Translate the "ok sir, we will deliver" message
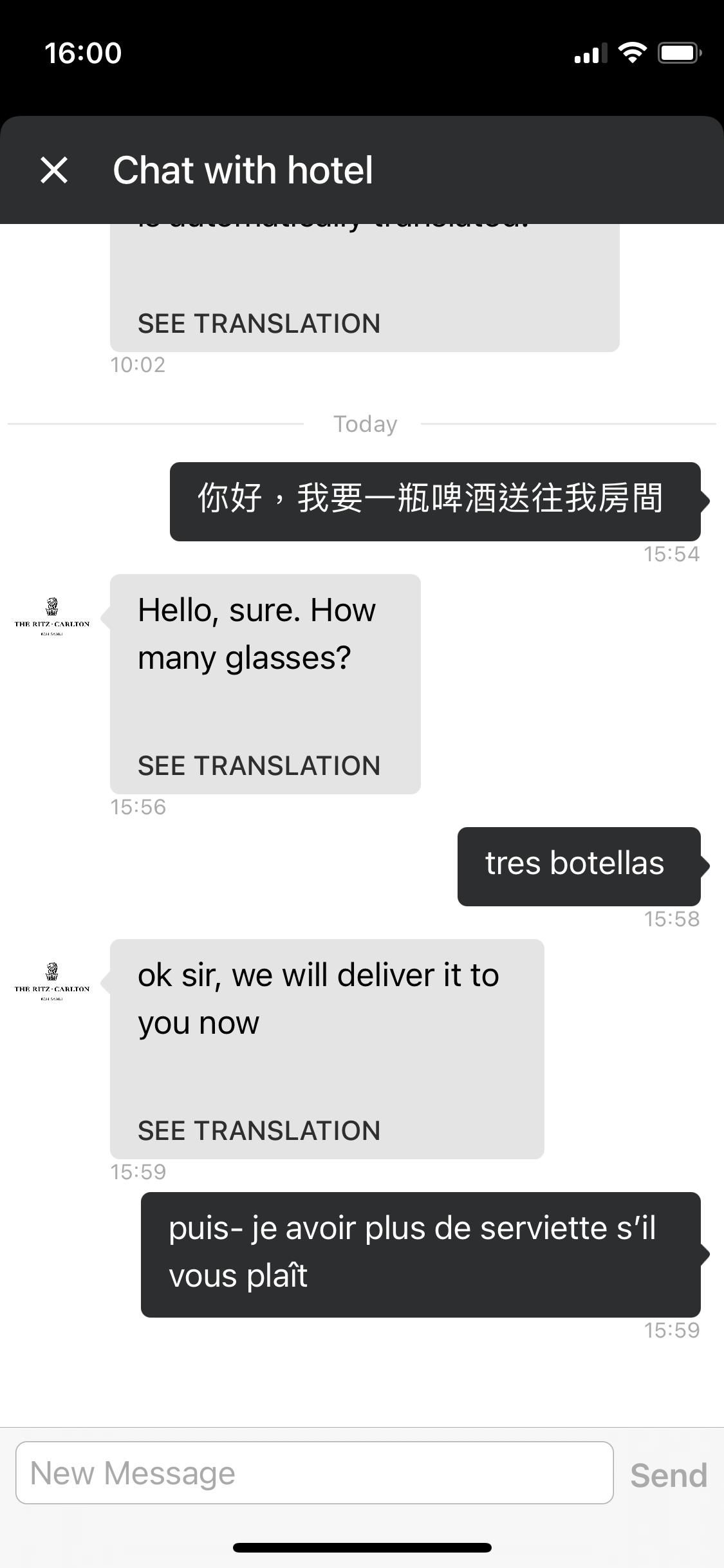Image resolution: width=724 pixels, height=1568 pixels. pos(259,1130)
